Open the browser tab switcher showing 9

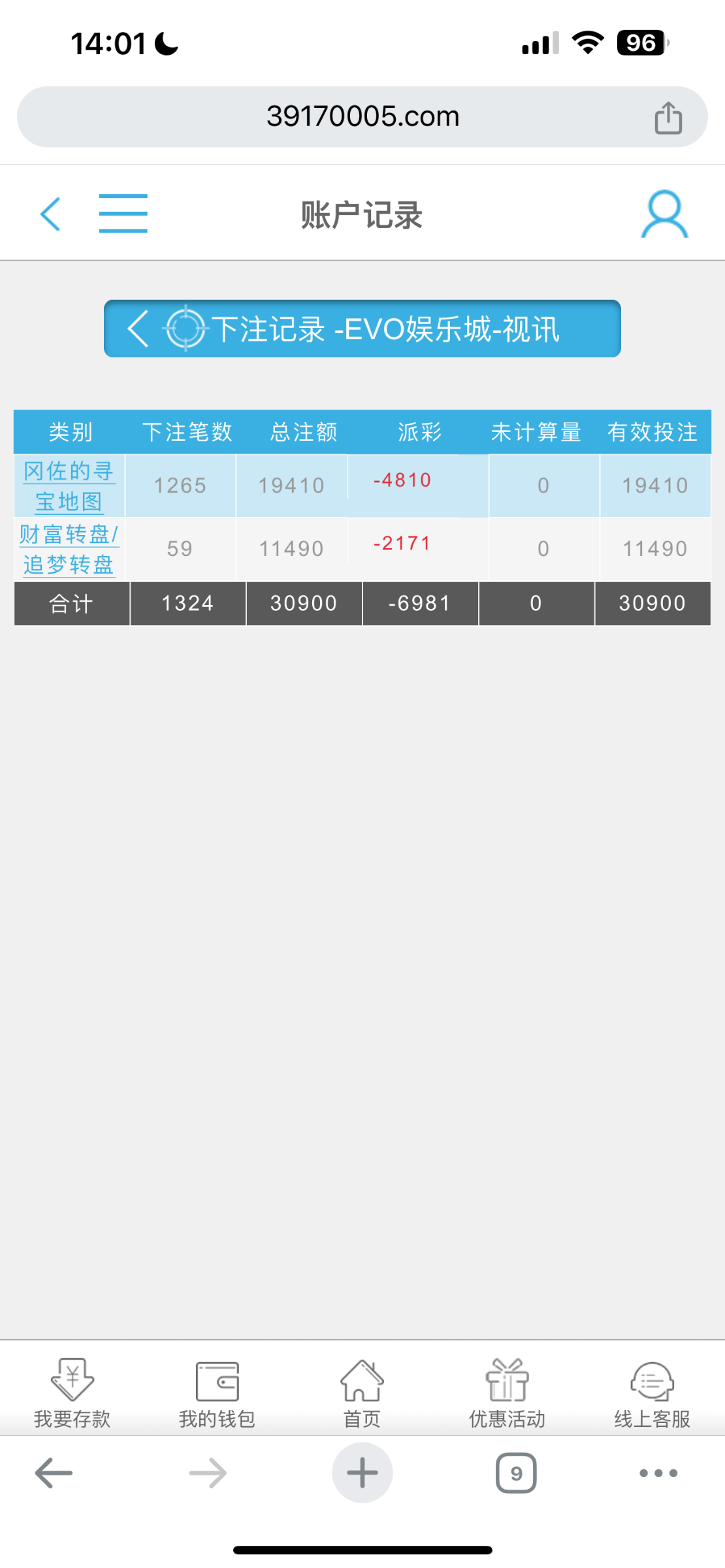[516, 1473]
